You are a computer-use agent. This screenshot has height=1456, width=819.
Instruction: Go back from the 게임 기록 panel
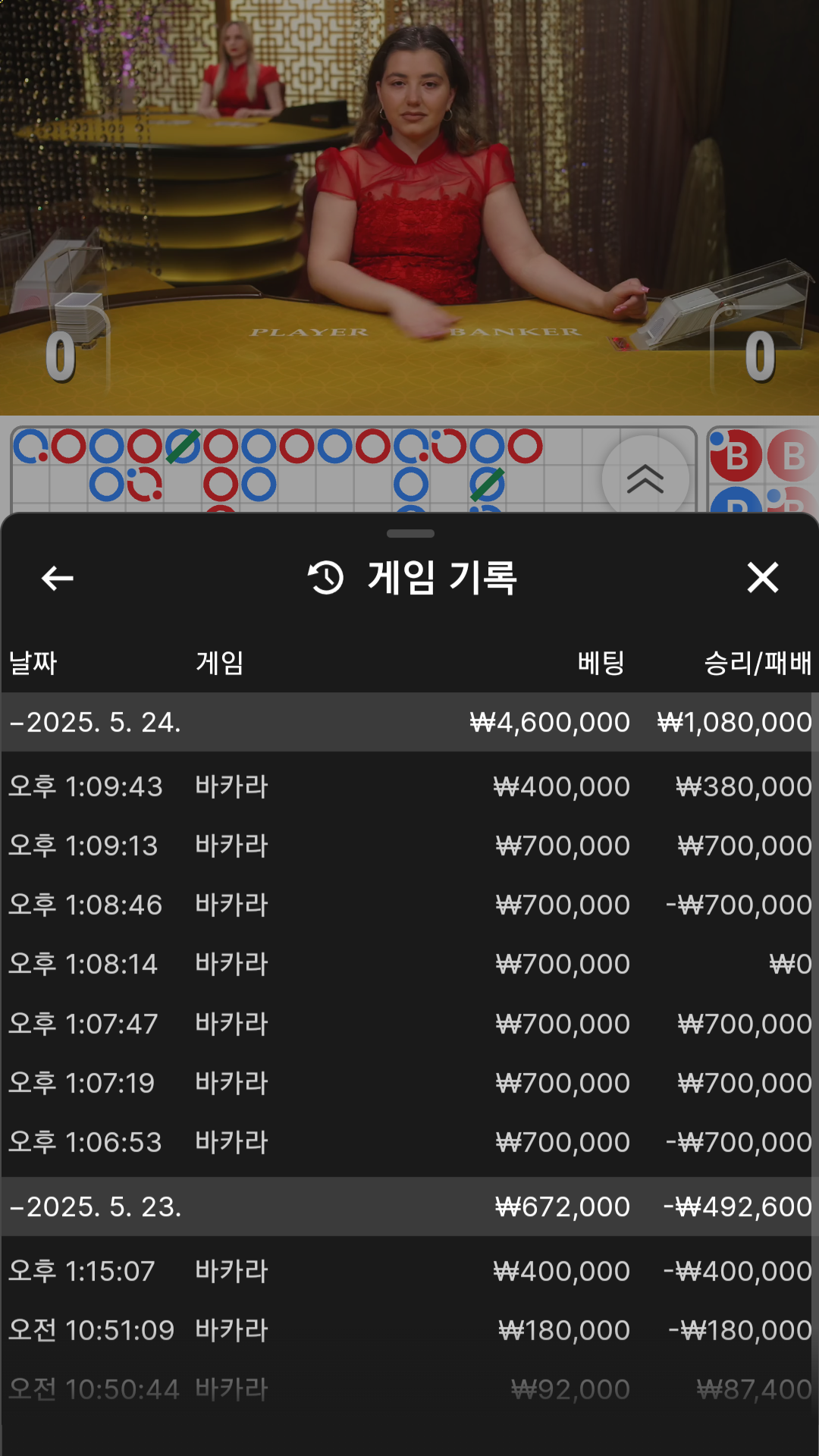pyautogui.click(x=58, y=578)
